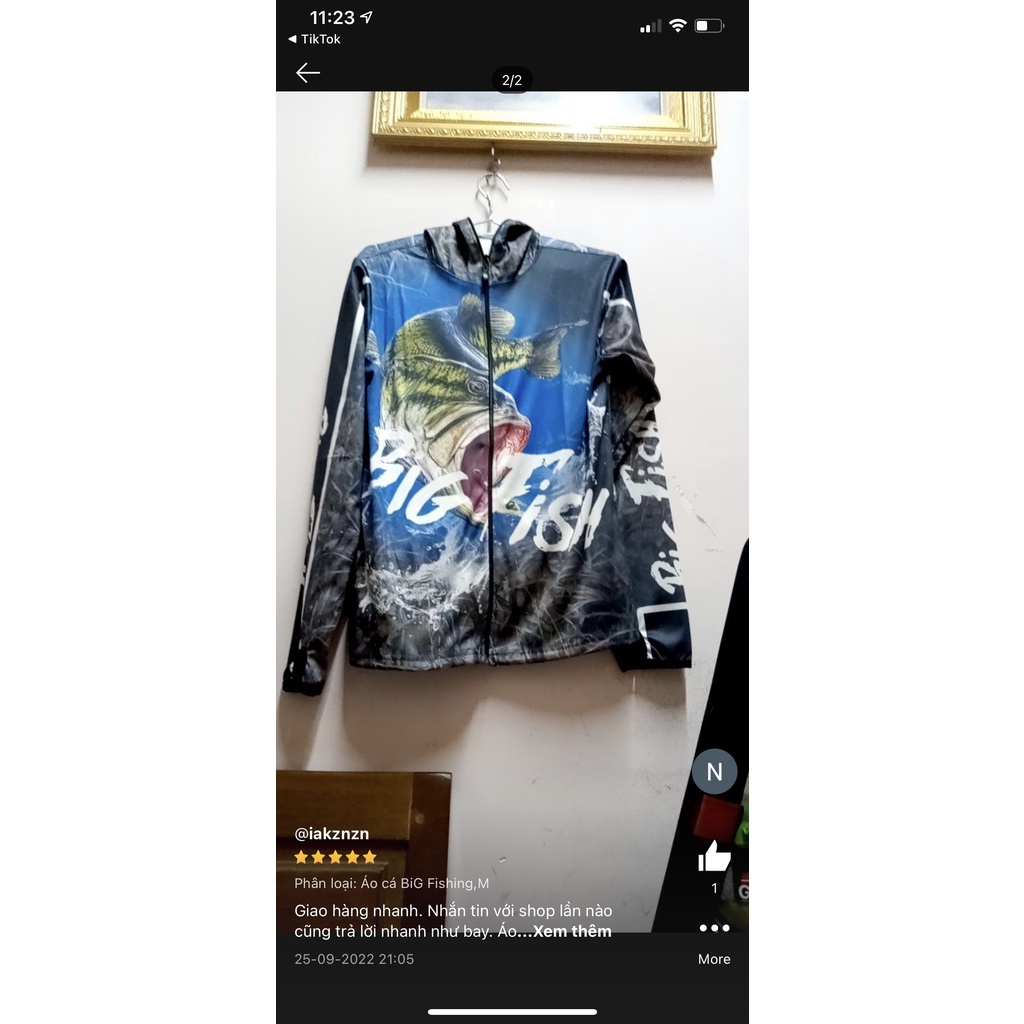Like this review with the thumbs-up
This screenshot has height=1024, width=1024.
[714, 857]
